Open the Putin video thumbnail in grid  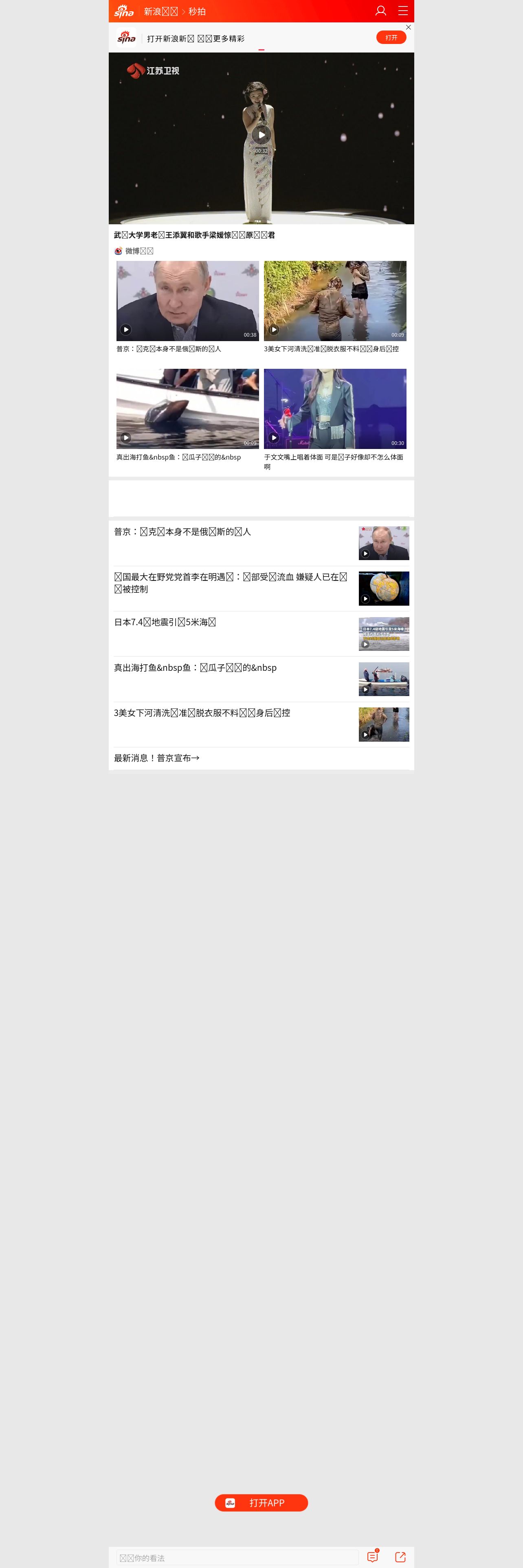tap(187, 301)
